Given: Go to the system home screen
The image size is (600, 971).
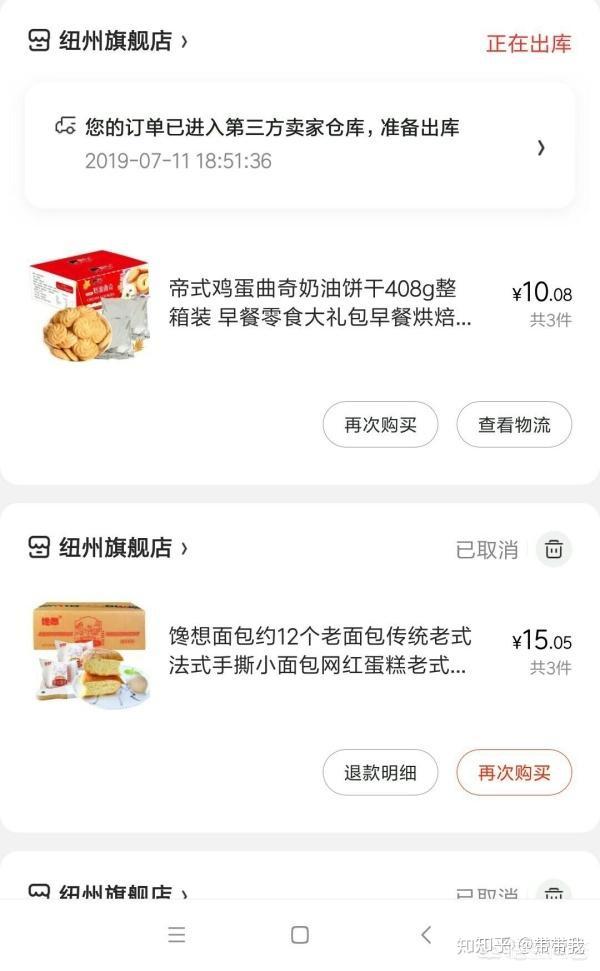Looking at the screenshot, I should click(299, 935).
